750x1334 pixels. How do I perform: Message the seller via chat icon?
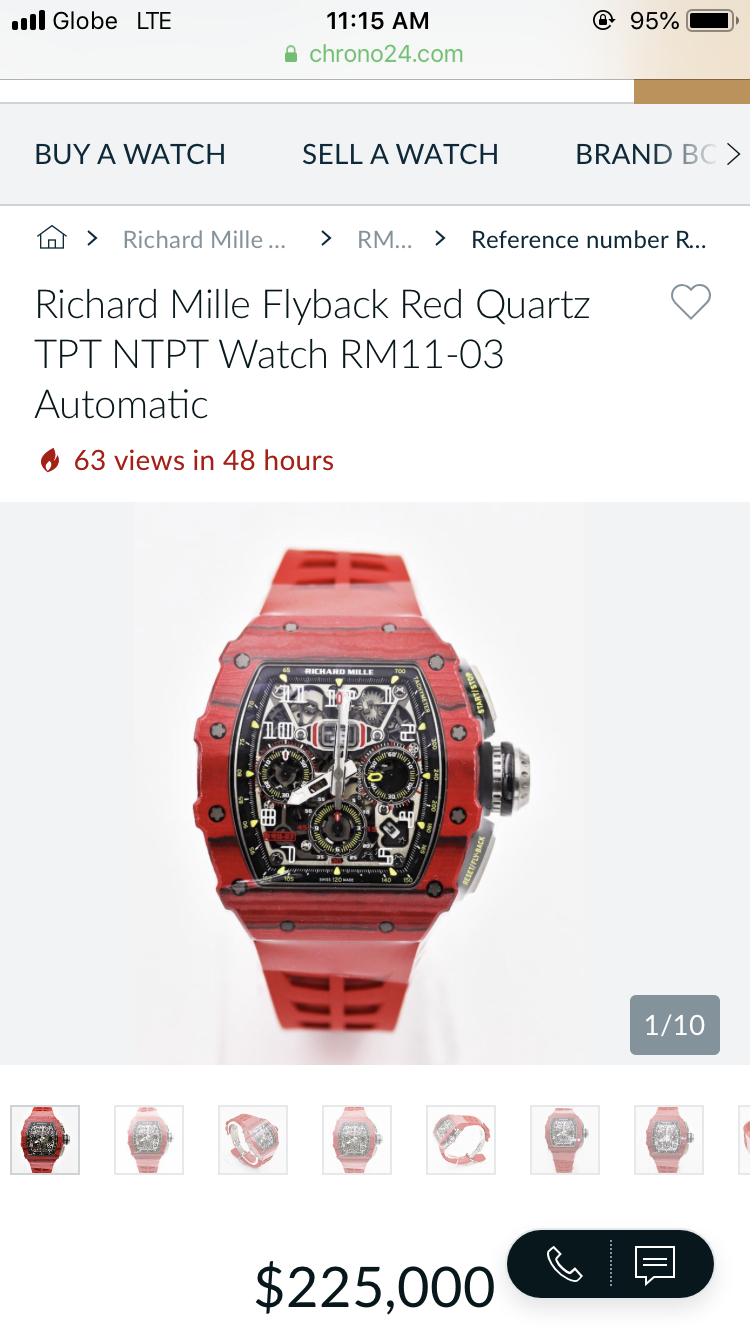656,1265
